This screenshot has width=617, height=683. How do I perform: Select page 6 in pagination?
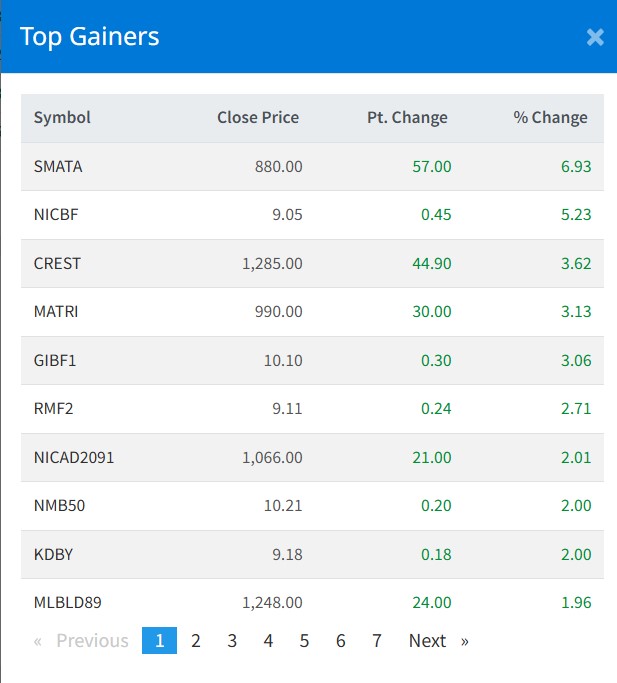pos(340,641)
